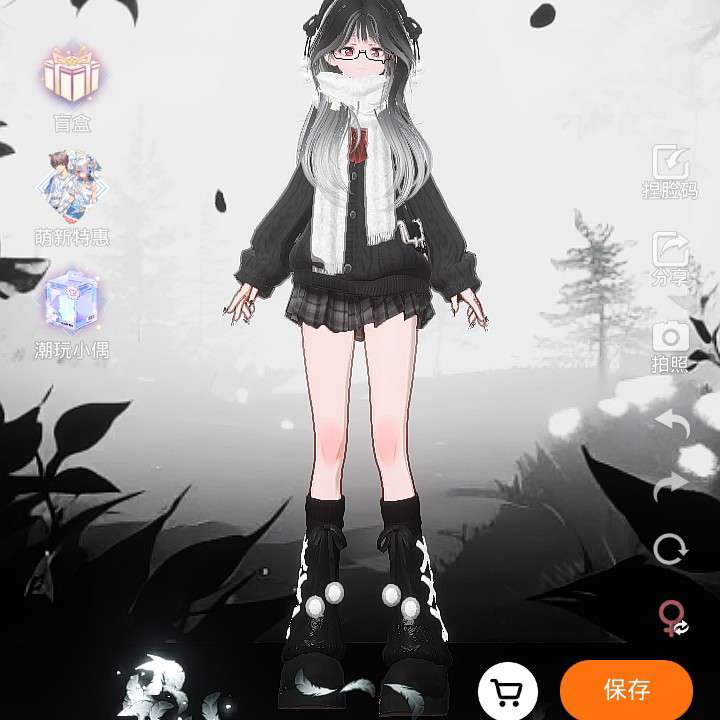Open the 盲盒 blind box gift
The height and width of the screenshot is (720, 720).
71,78
